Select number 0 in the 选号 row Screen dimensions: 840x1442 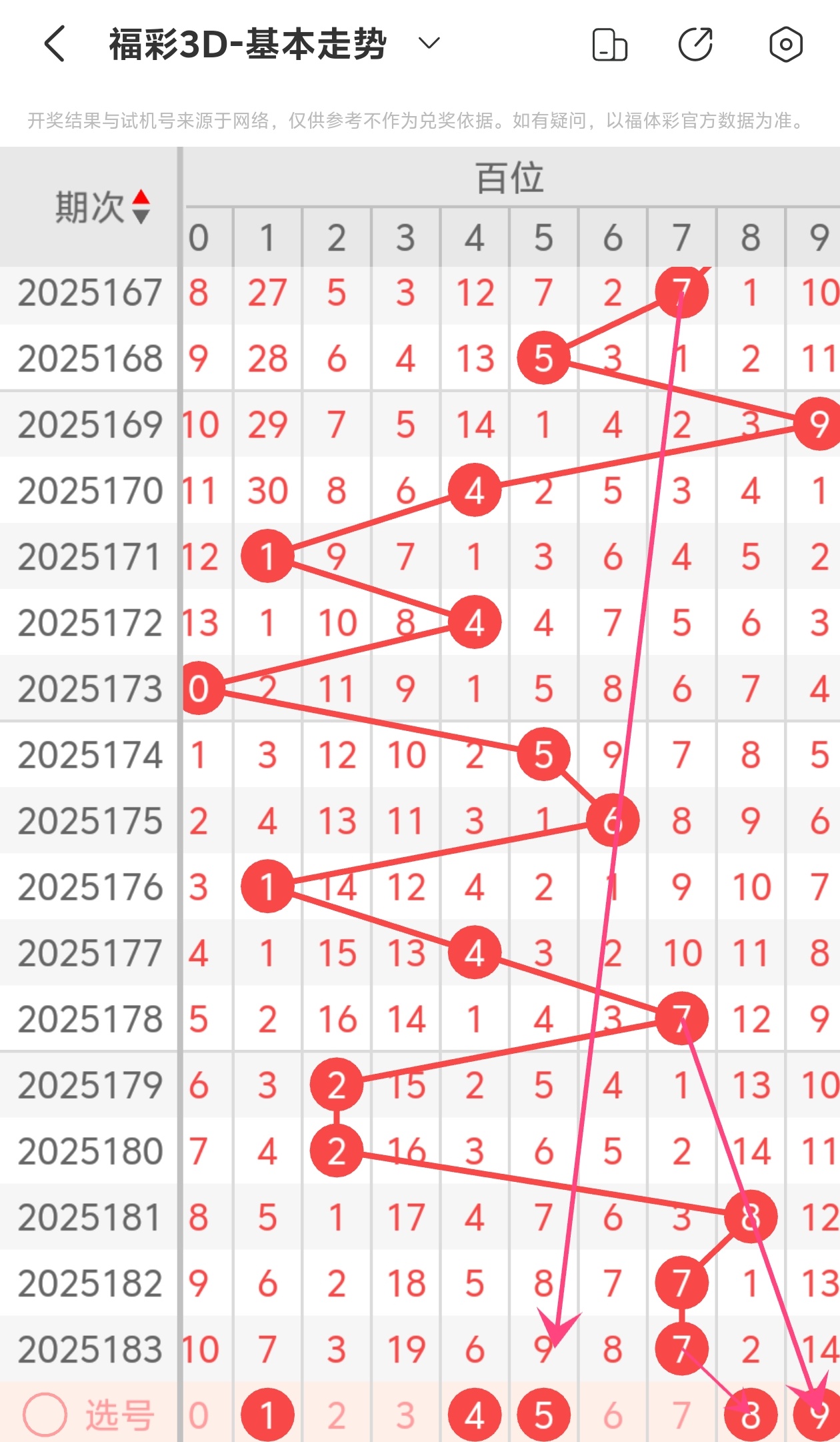coord(198,1415)
